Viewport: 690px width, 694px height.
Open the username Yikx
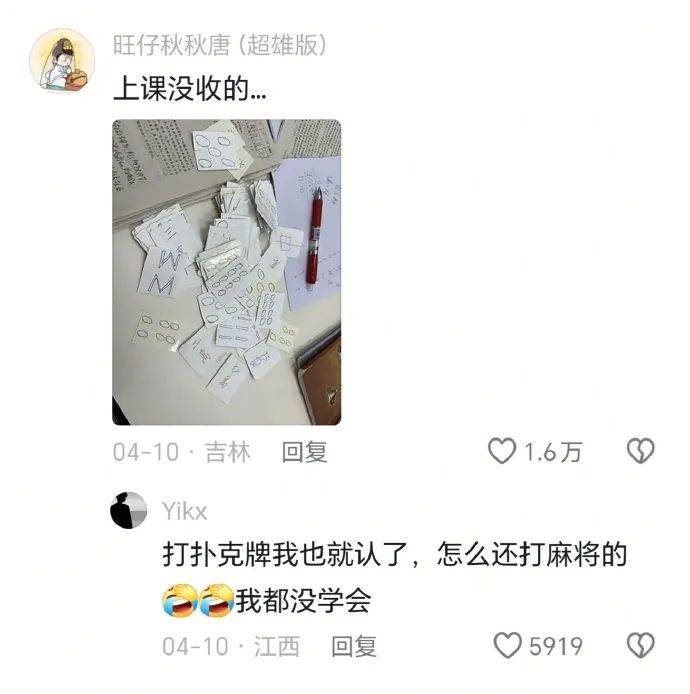[x=184, y=510]
